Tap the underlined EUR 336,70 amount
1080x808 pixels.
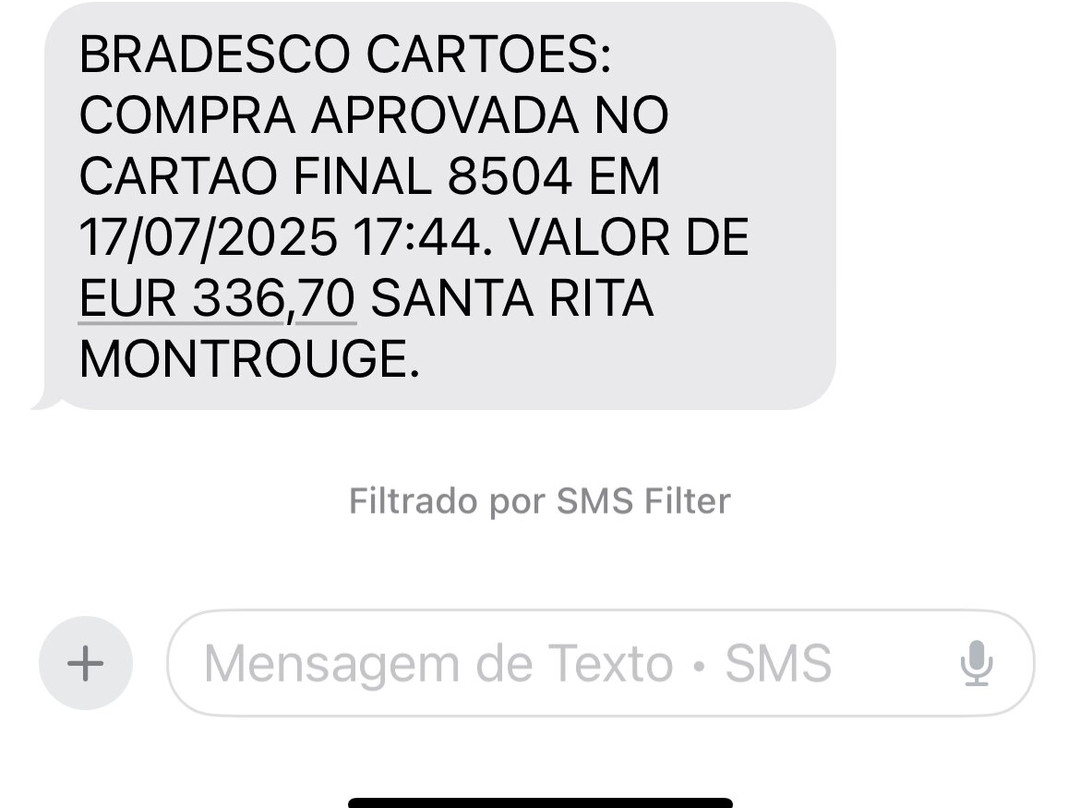[x=217, y=299]
